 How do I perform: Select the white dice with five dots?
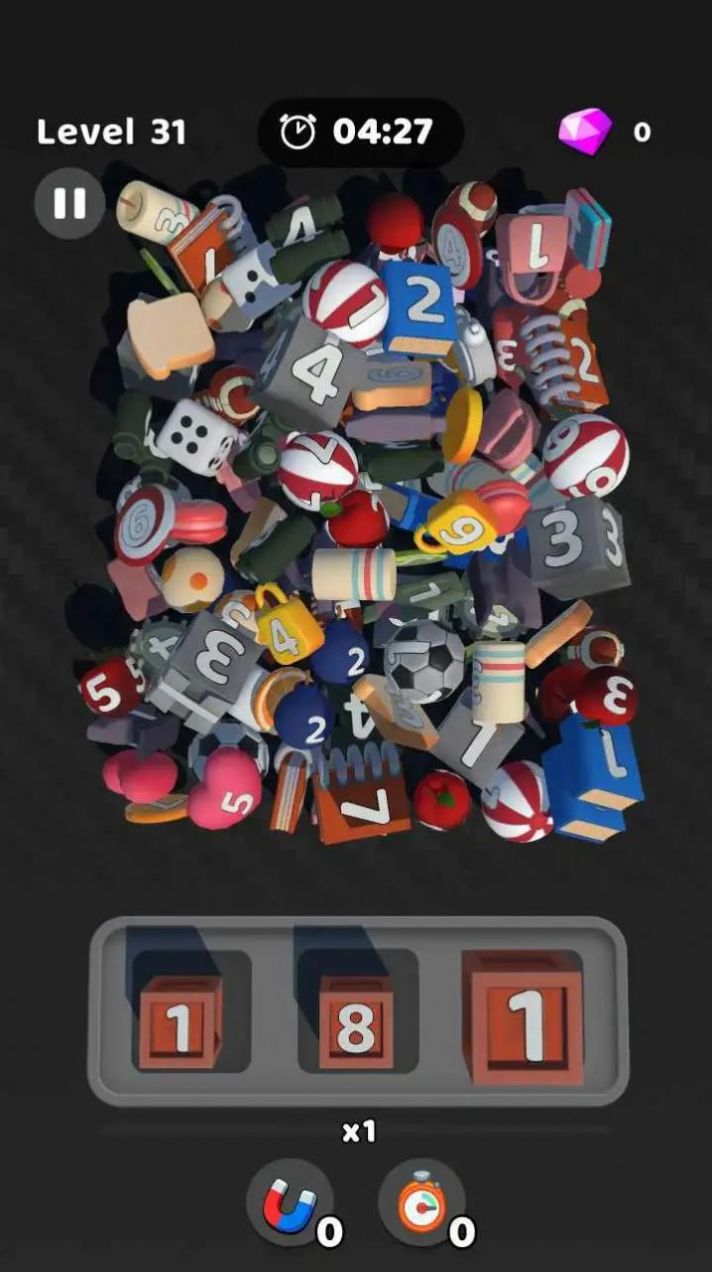(x=195, y=437)
